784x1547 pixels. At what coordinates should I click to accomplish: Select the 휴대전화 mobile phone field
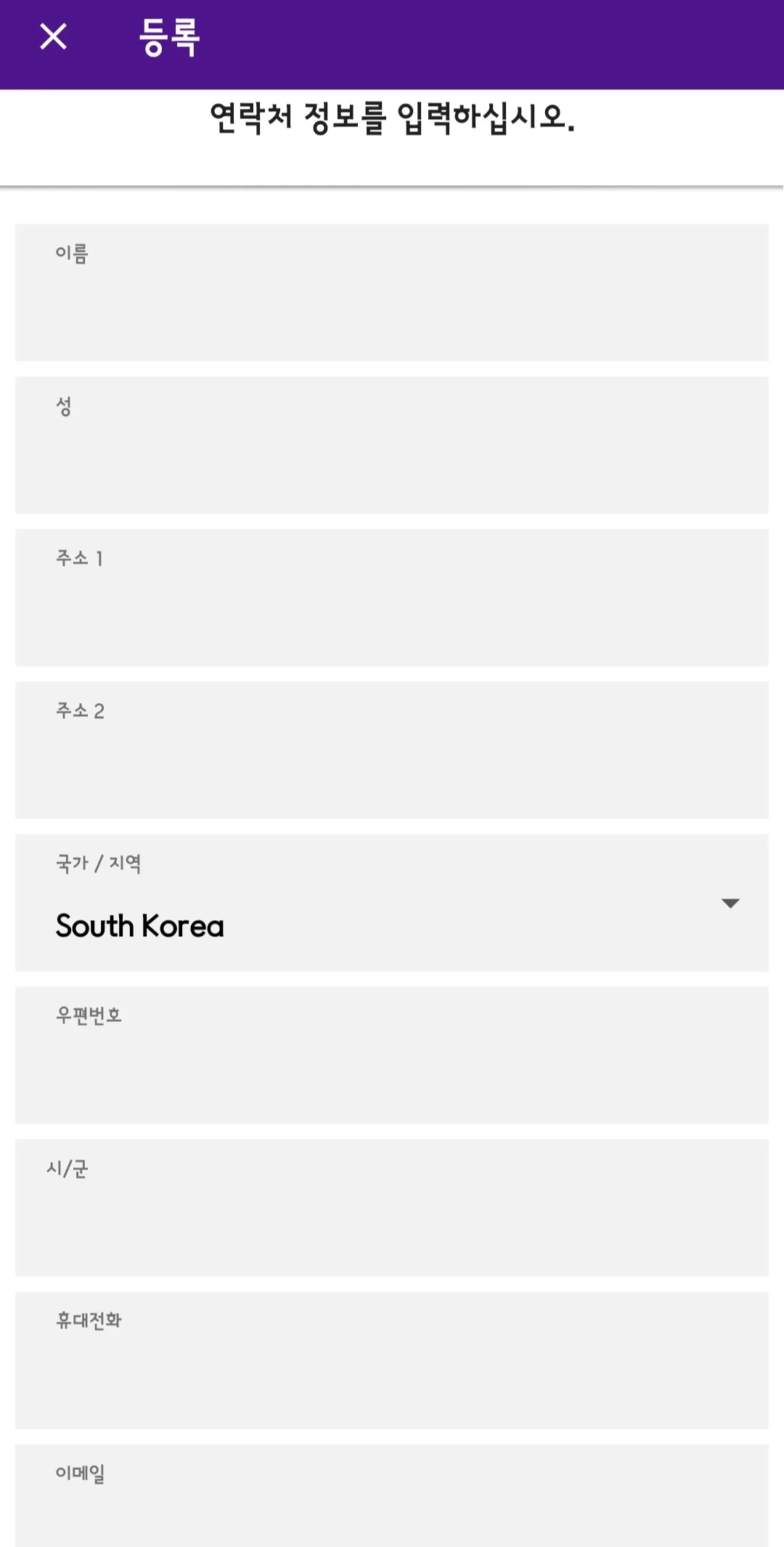(392, 1358)
